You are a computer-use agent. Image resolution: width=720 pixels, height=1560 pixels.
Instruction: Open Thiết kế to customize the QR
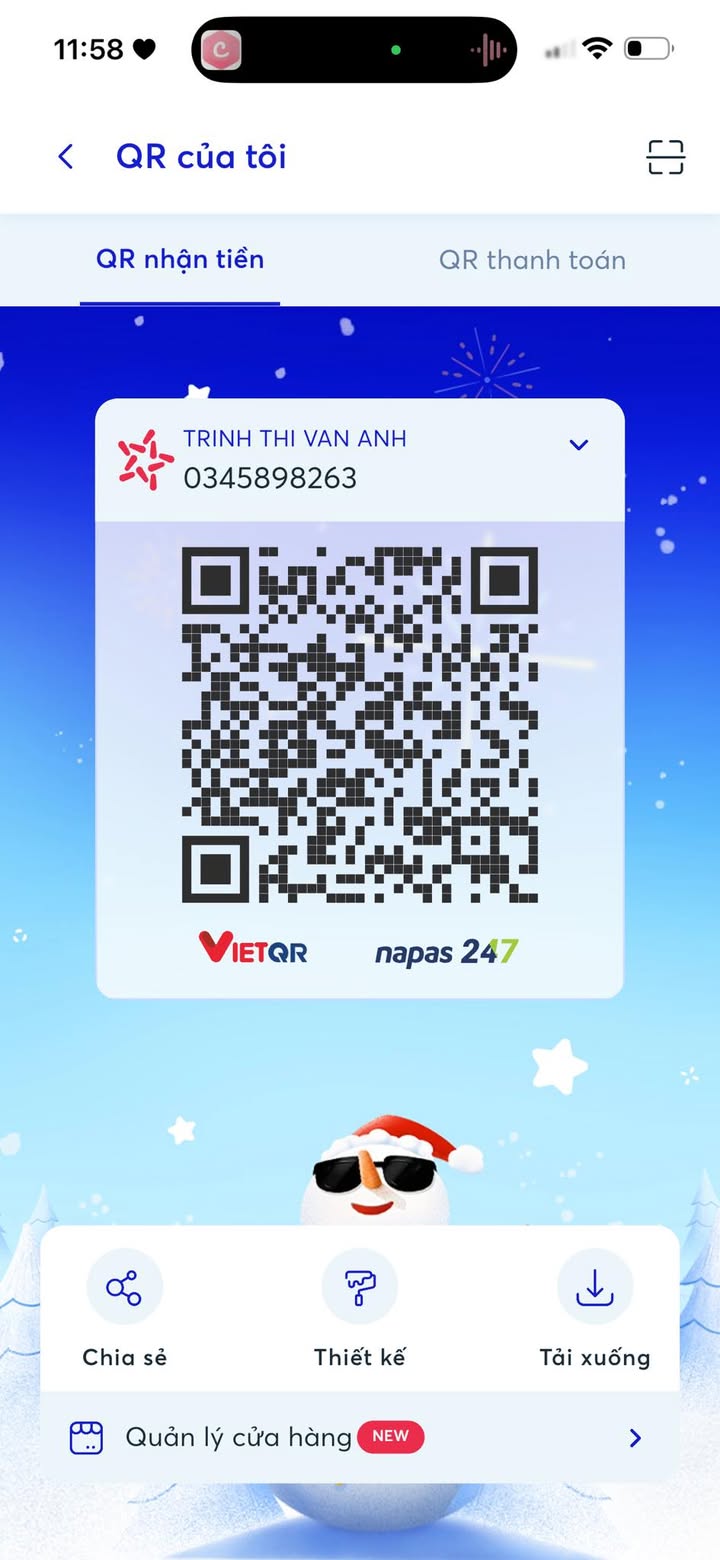pos(359,1289)
